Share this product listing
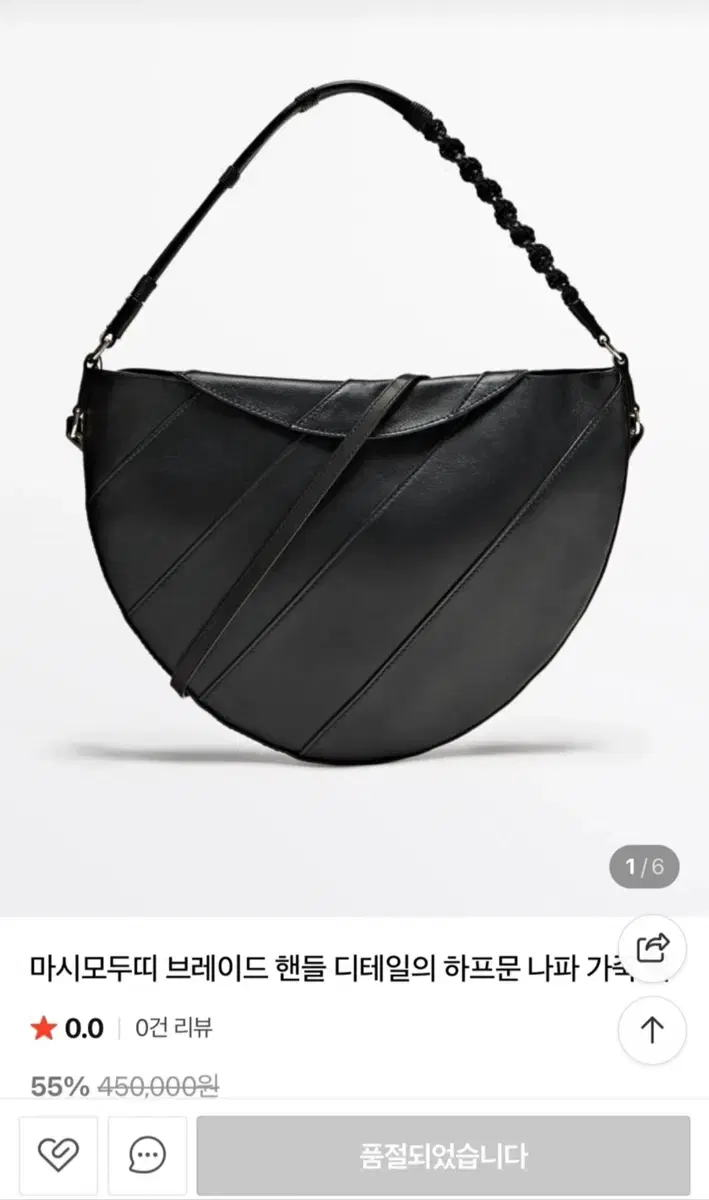Viewport: 709px width, 1200px height. pos(652,945)
